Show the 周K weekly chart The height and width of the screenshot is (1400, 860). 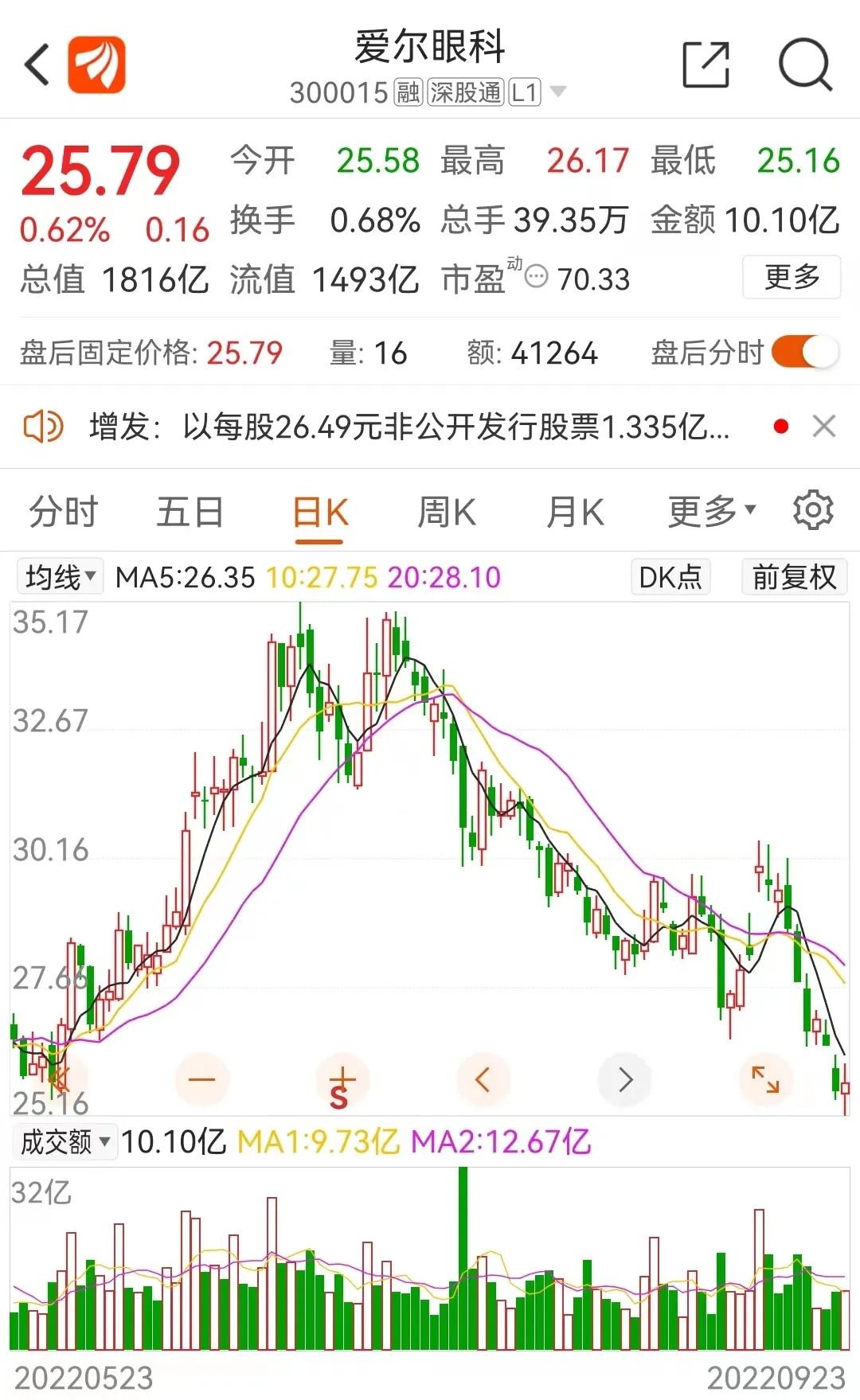(447, 512)
